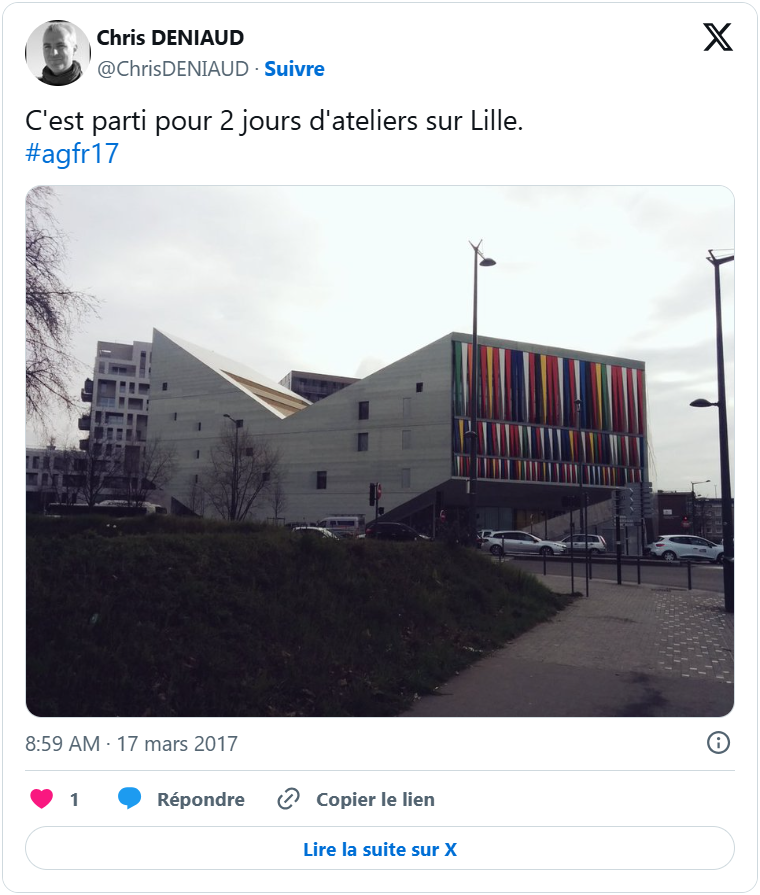The width and height of the screenshot is (760, 895).
Task: Like this tweet with the heart
Action: point(42,799)
